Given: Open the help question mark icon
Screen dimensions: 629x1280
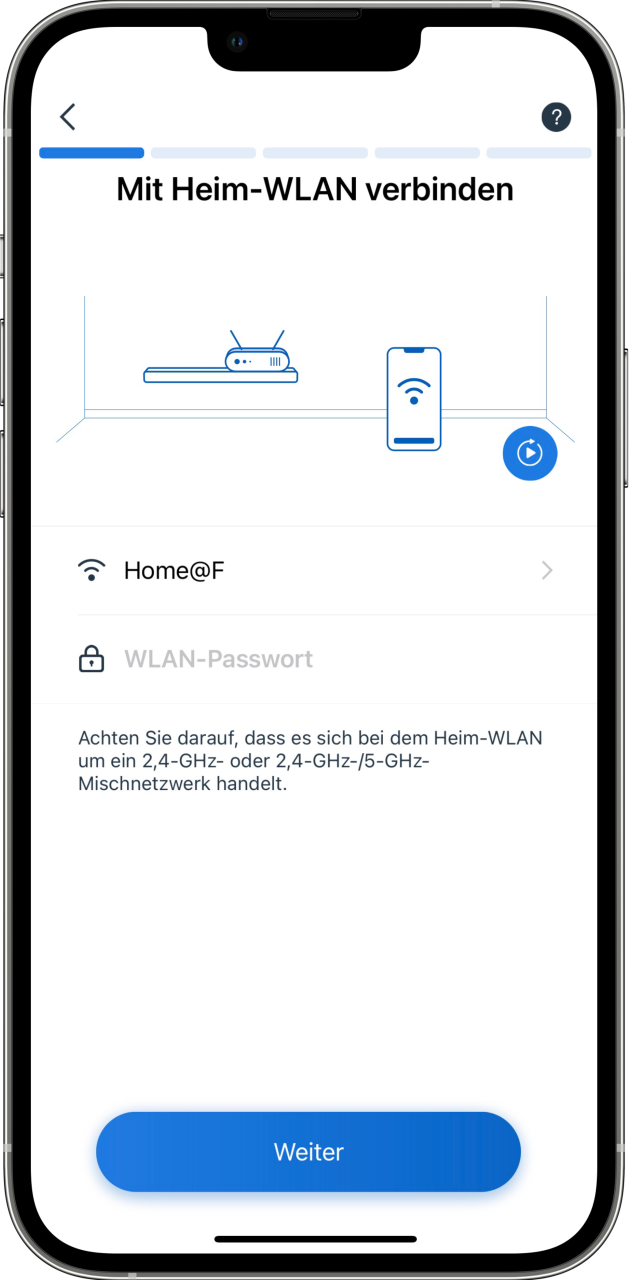Looking at the screenshot, I should [556, 117].
